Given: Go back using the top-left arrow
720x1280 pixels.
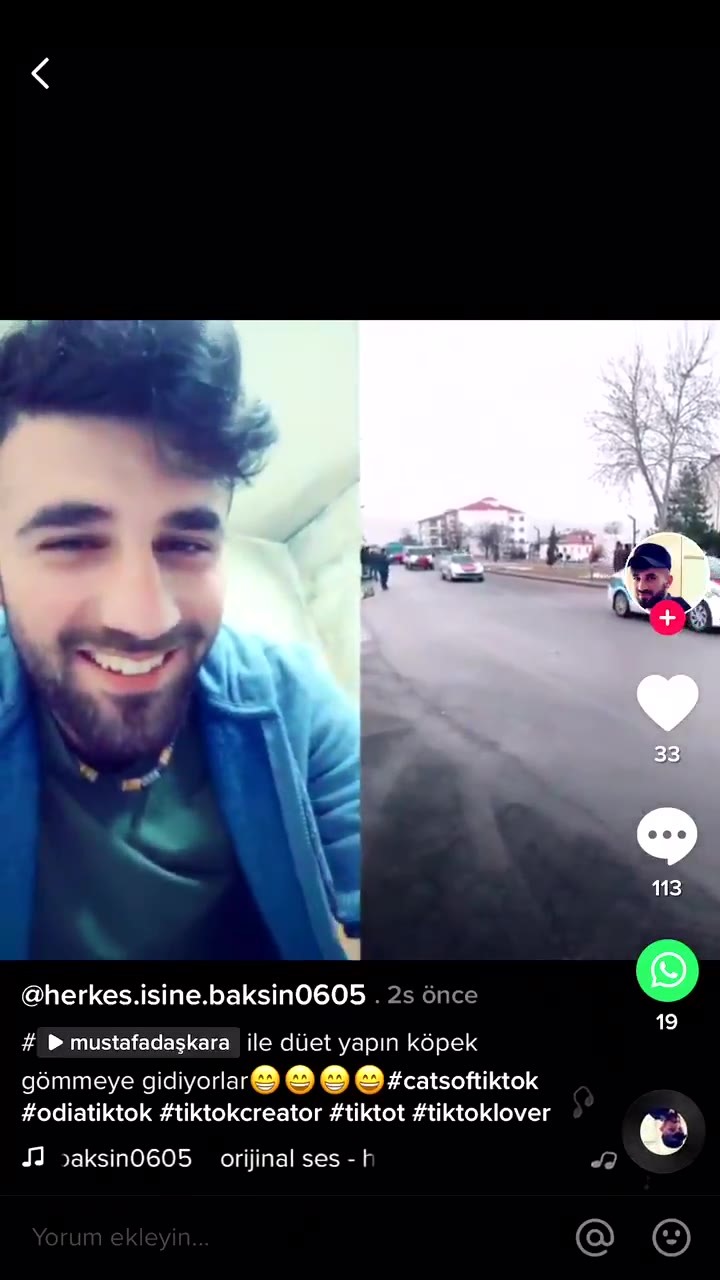Looking at the screenshot, I should tap(40, 73).
